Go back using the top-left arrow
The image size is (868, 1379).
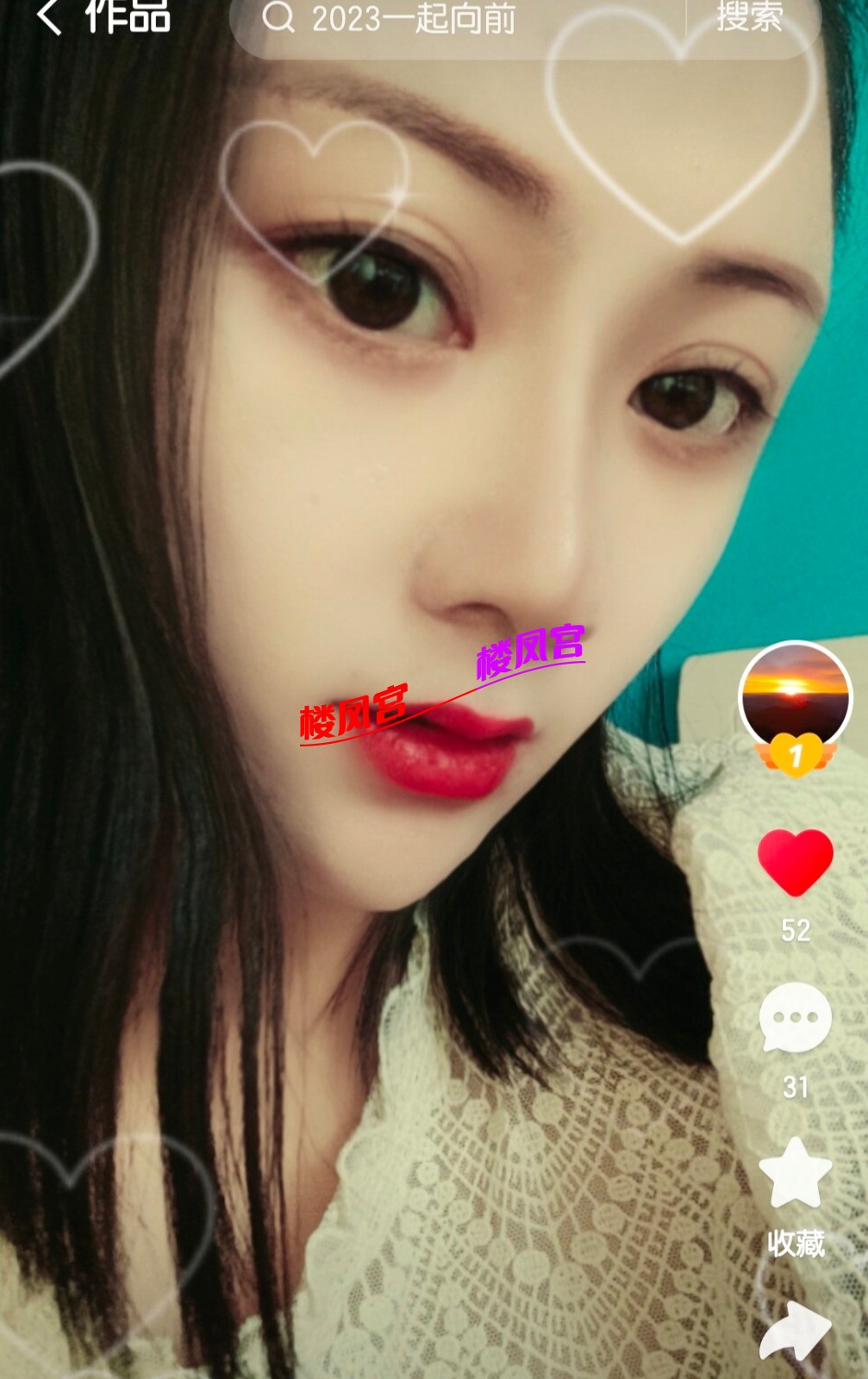(x=49, y=16)
